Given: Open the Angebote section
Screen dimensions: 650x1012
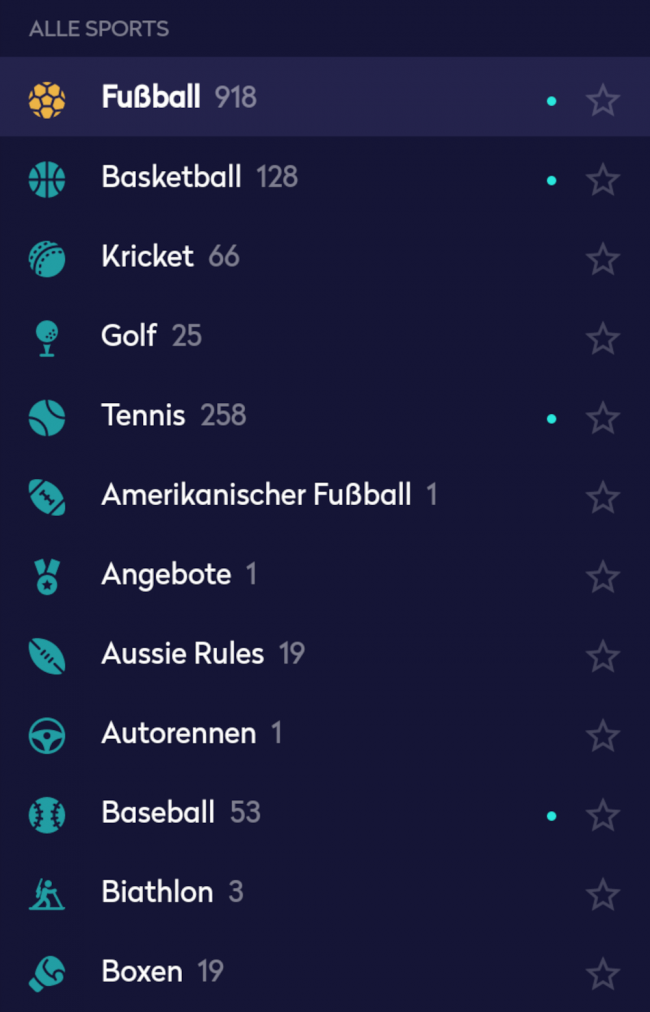Looking at the screenshot, I should click(166, 575).
